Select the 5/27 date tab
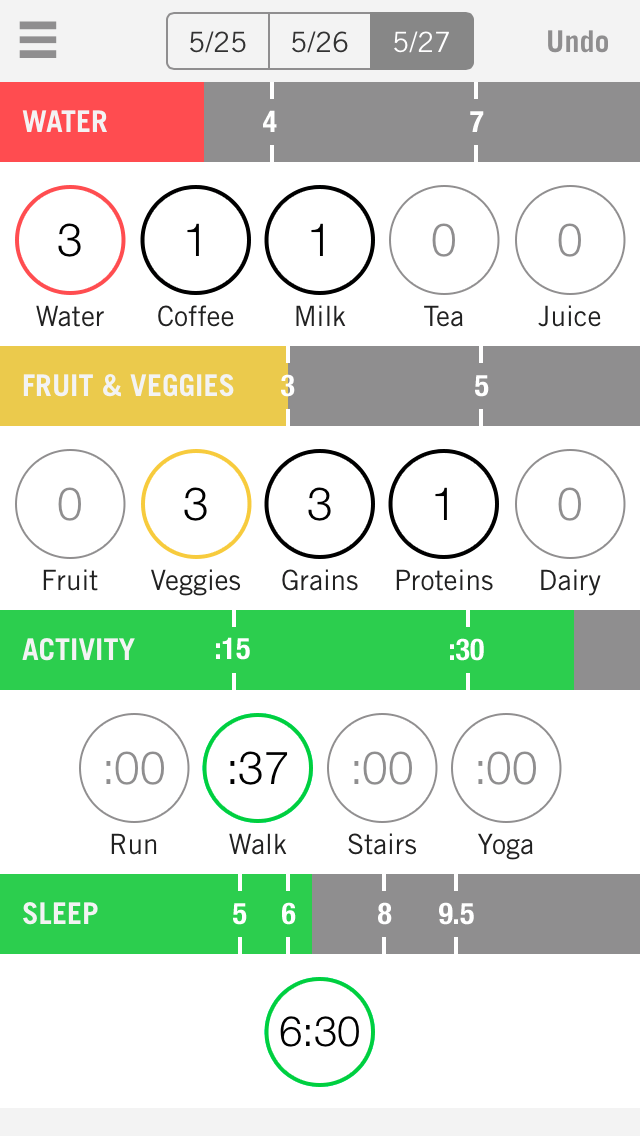 [422, 41]
